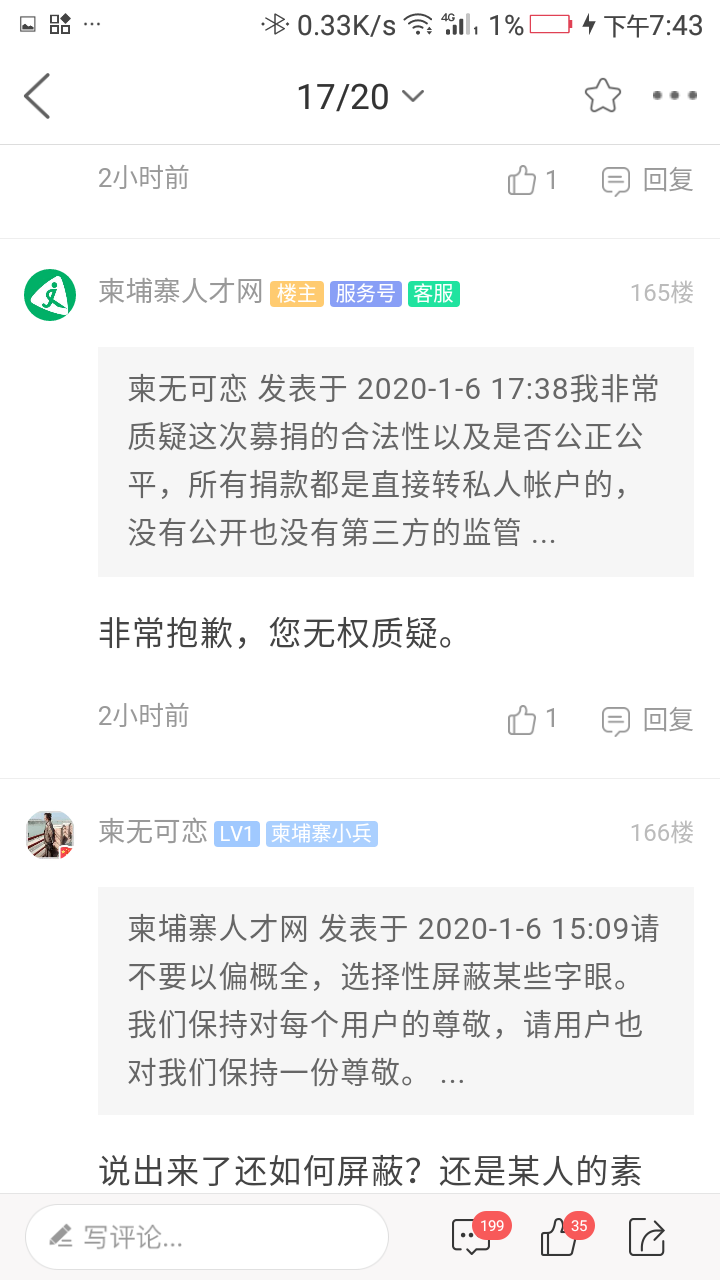Open 柬无可恋 user avatar profile
720x1280 pixels.
(50, 834)
